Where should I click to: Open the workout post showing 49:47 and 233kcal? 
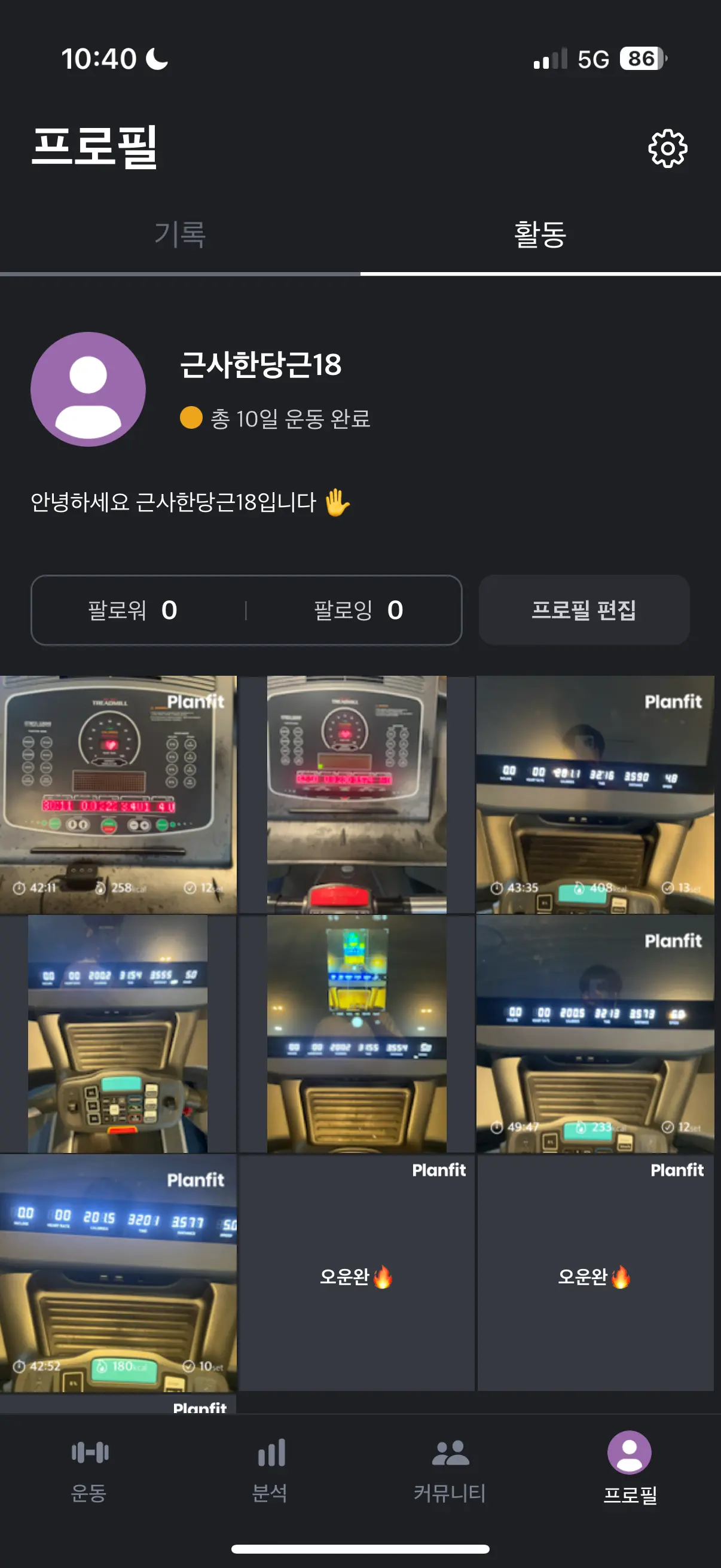pyautogui.click(x=595, y=1033)
